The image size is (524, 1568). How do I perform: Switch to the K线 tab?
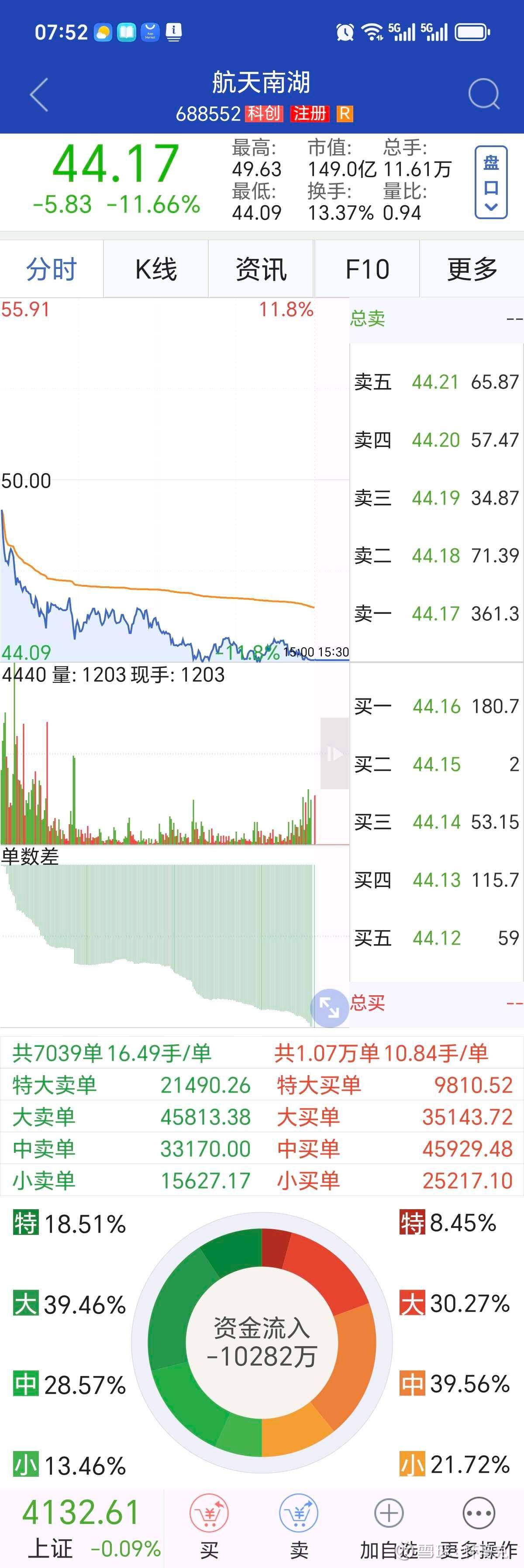156,268
